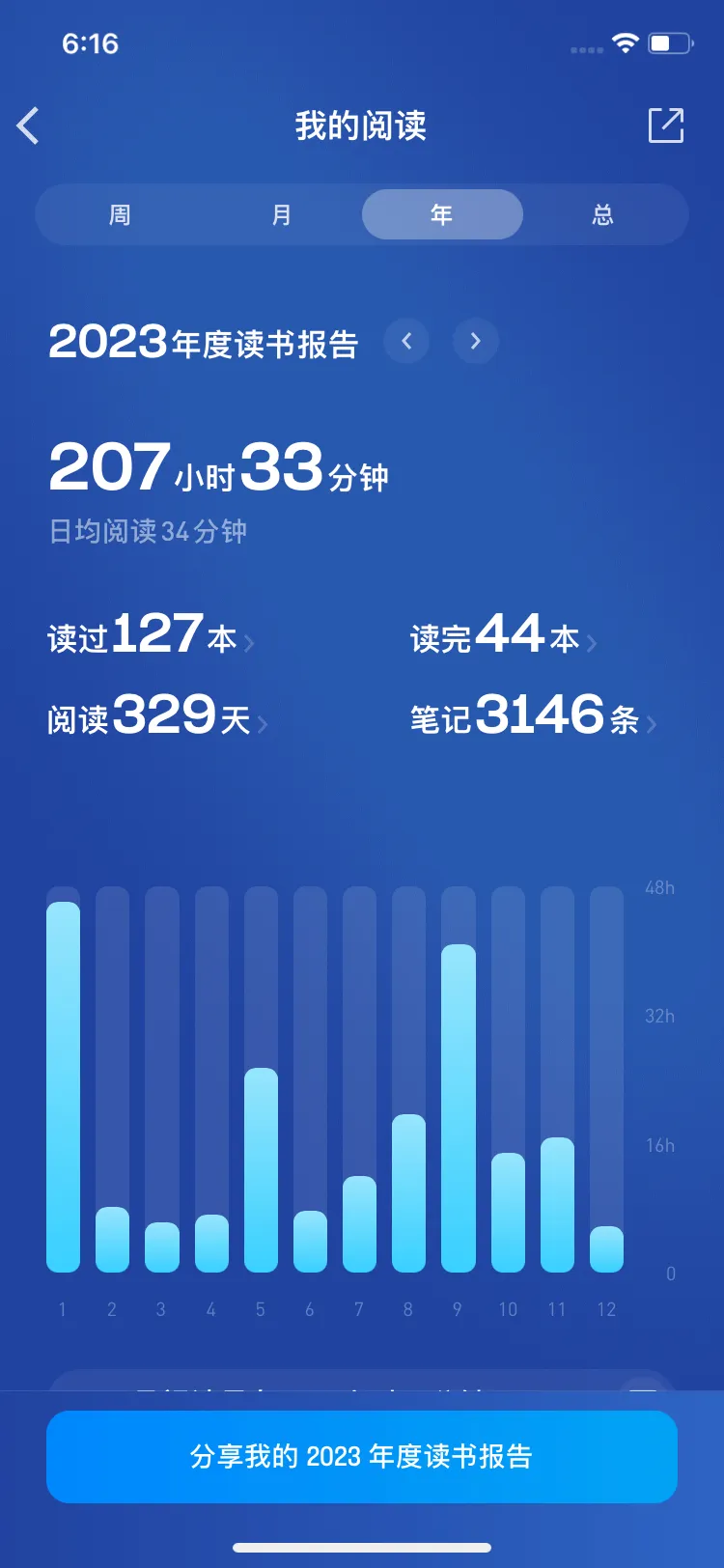Image resolution: width=724 pixels, height=1568 pixels.
Task: Go to previous year with left chevron
Action: [x=406, y=341]
